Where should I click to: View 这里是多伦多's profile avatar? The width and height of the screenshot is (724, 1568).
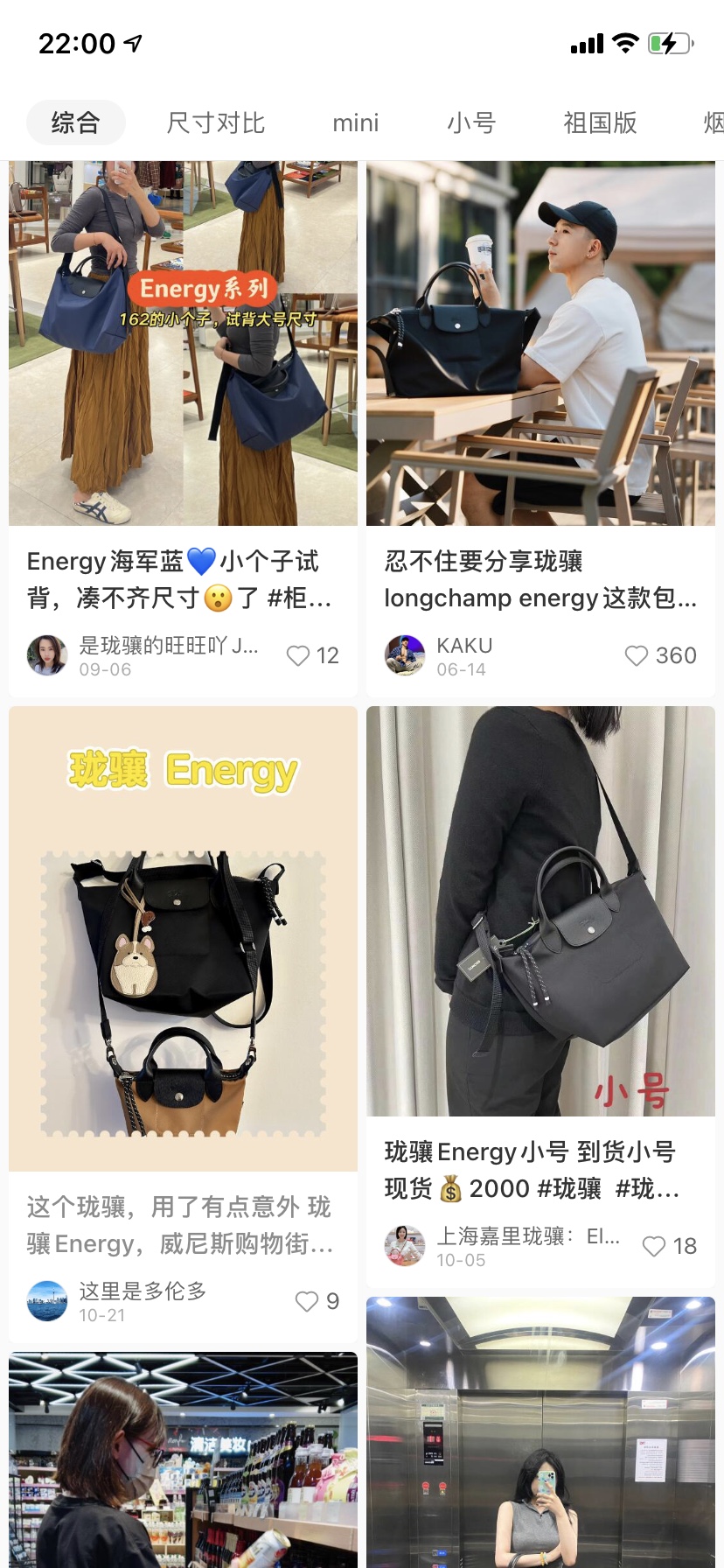(47, 1301)
